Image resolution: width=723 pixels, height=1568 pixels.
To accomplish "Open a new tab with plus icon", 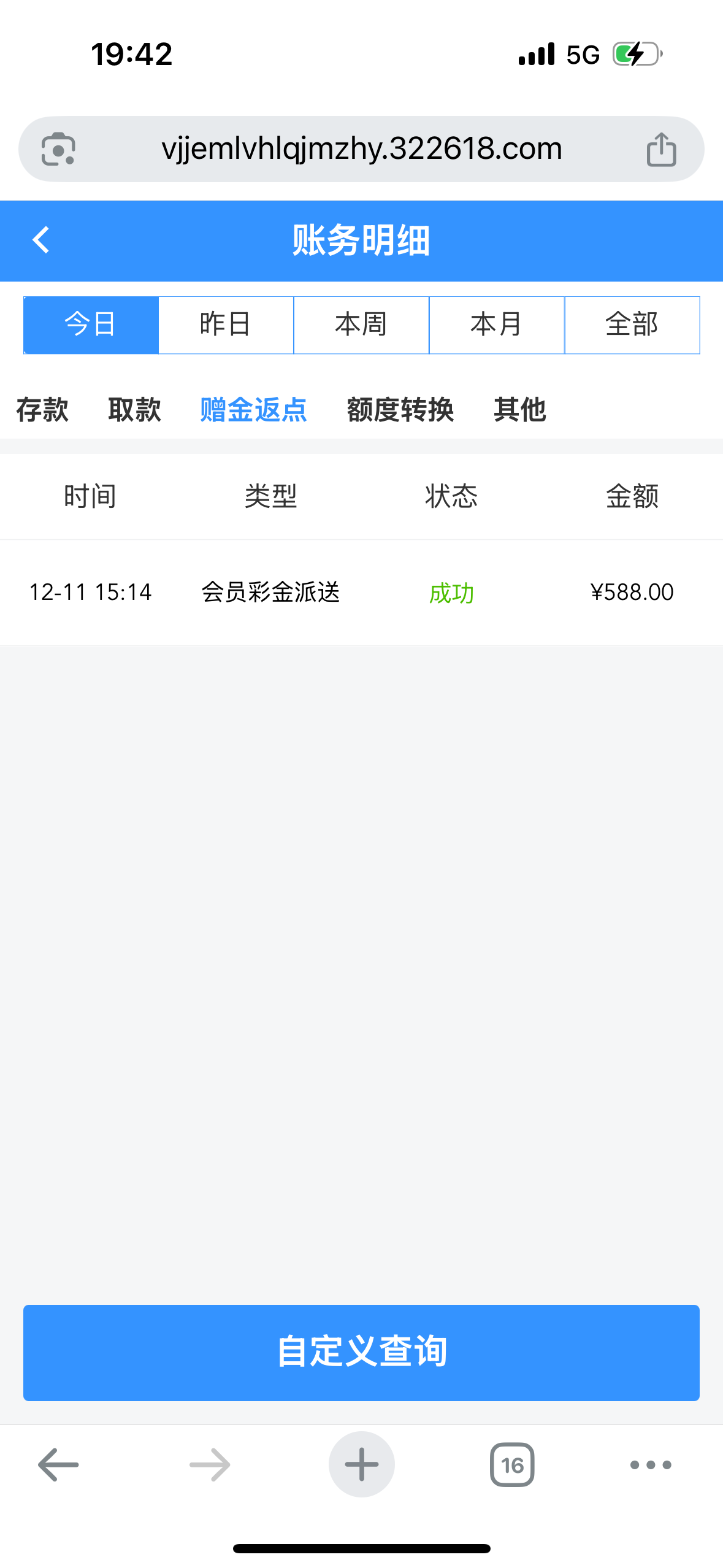I will click(x=361, y=1464).
